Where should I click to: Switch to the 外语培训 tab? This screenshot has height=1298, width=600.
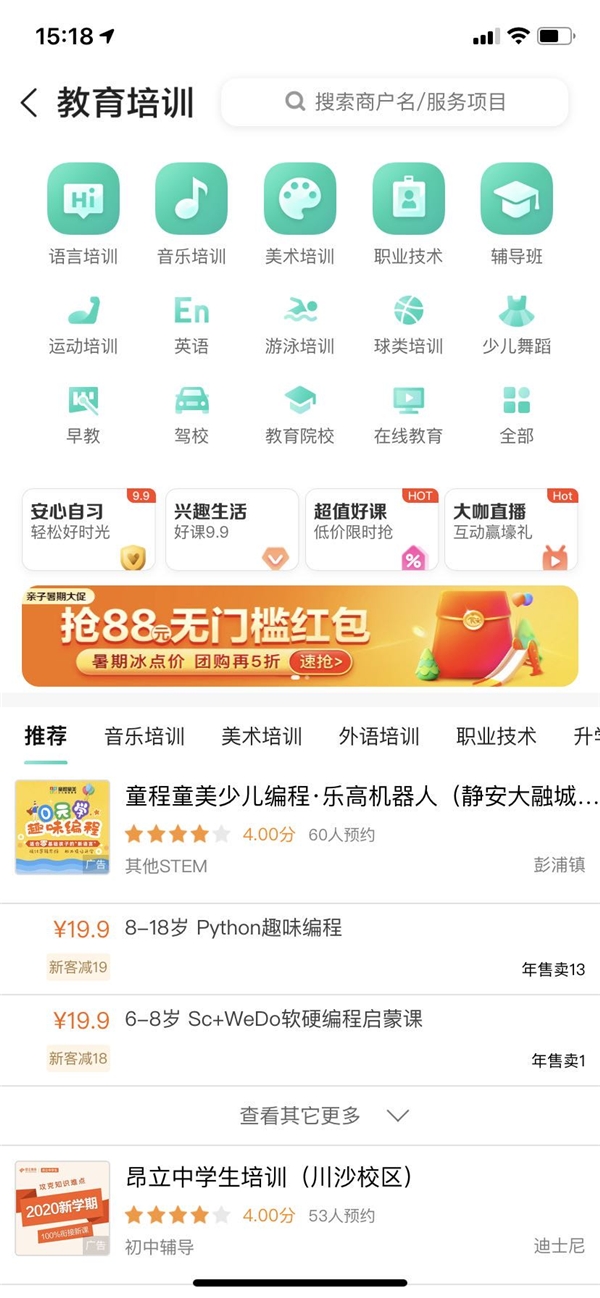pyautogui.click(x=379, y=737)
